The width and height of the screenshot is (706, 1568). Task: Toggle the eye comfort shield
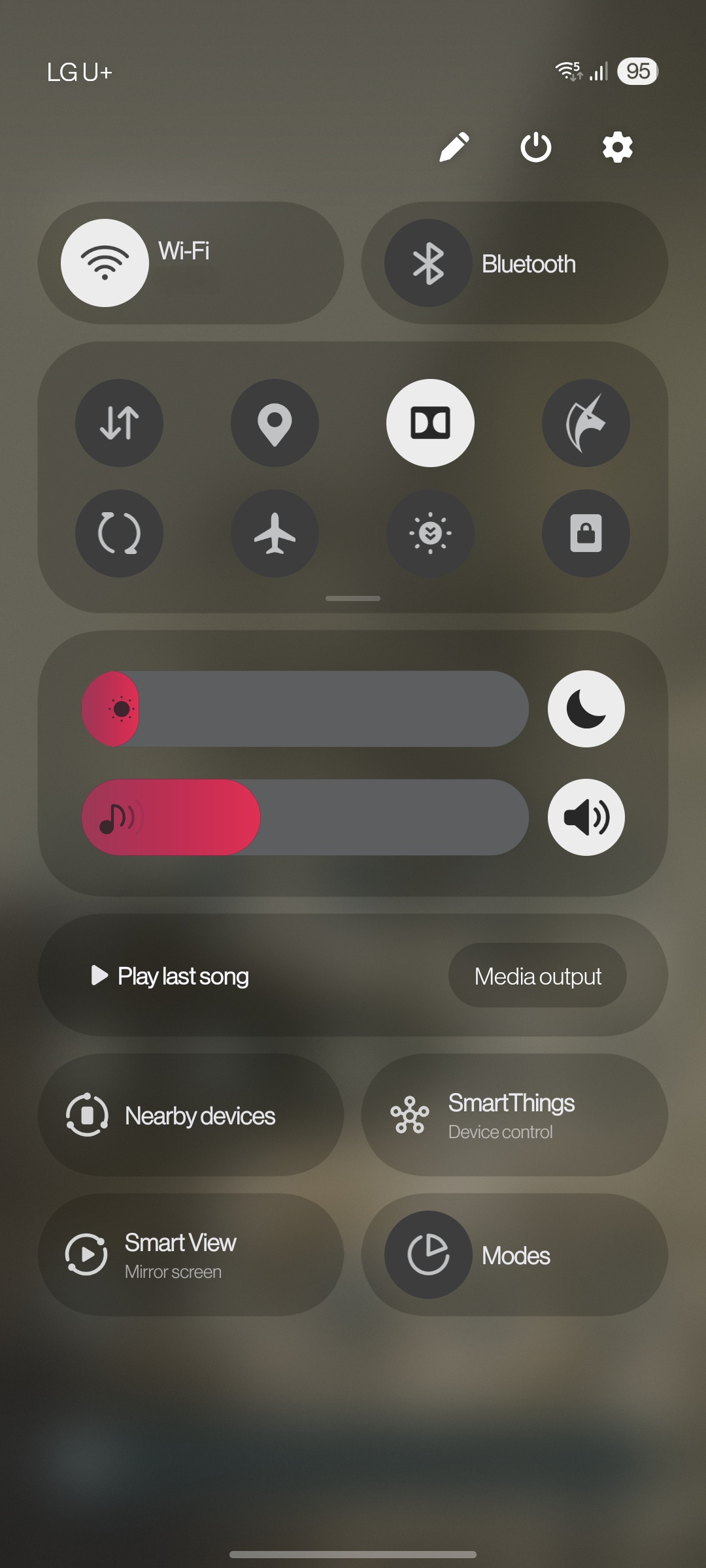(430, 533)
